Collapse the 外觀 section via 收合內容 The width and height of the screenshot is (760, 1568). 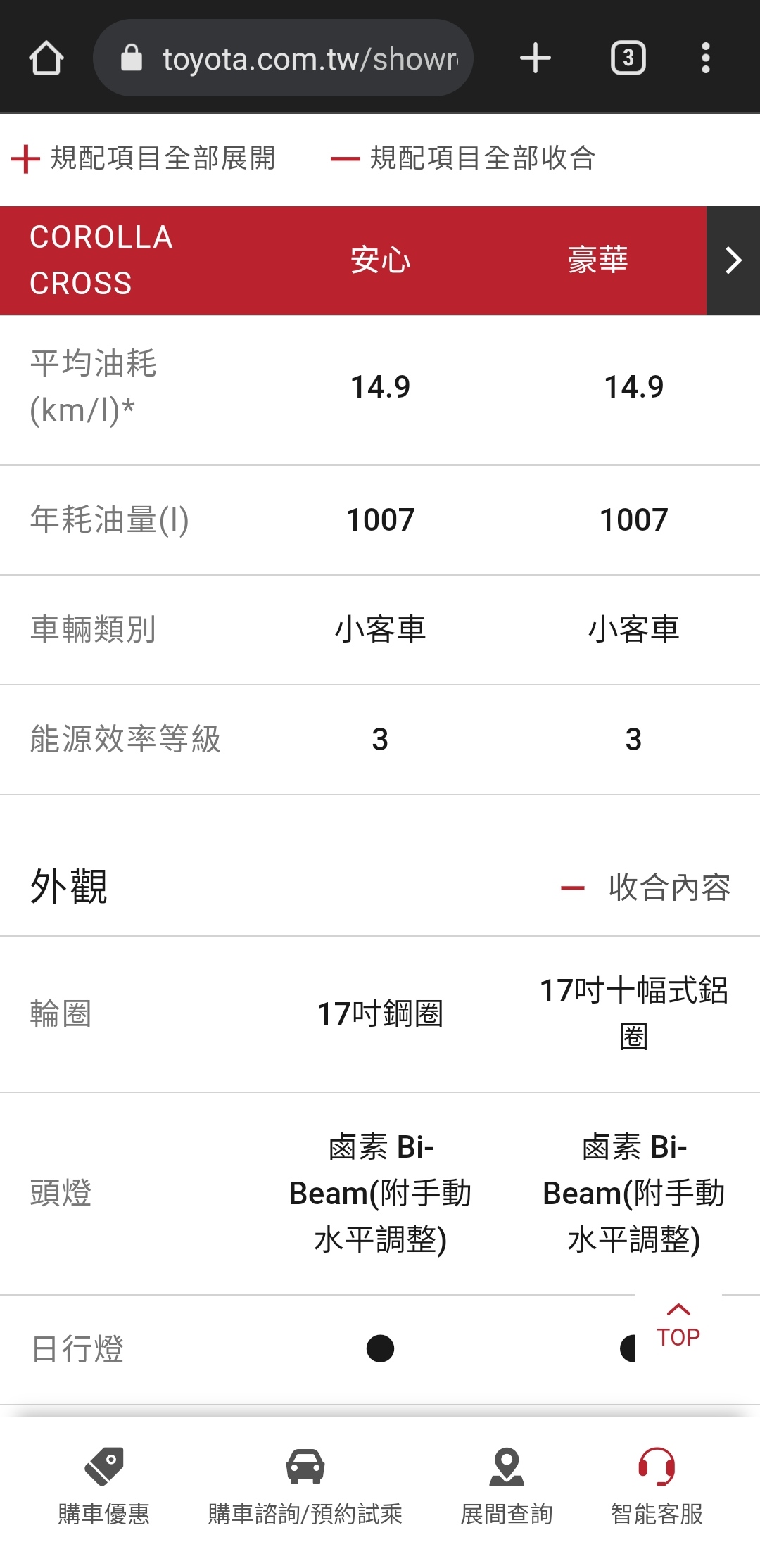(645, 887)
